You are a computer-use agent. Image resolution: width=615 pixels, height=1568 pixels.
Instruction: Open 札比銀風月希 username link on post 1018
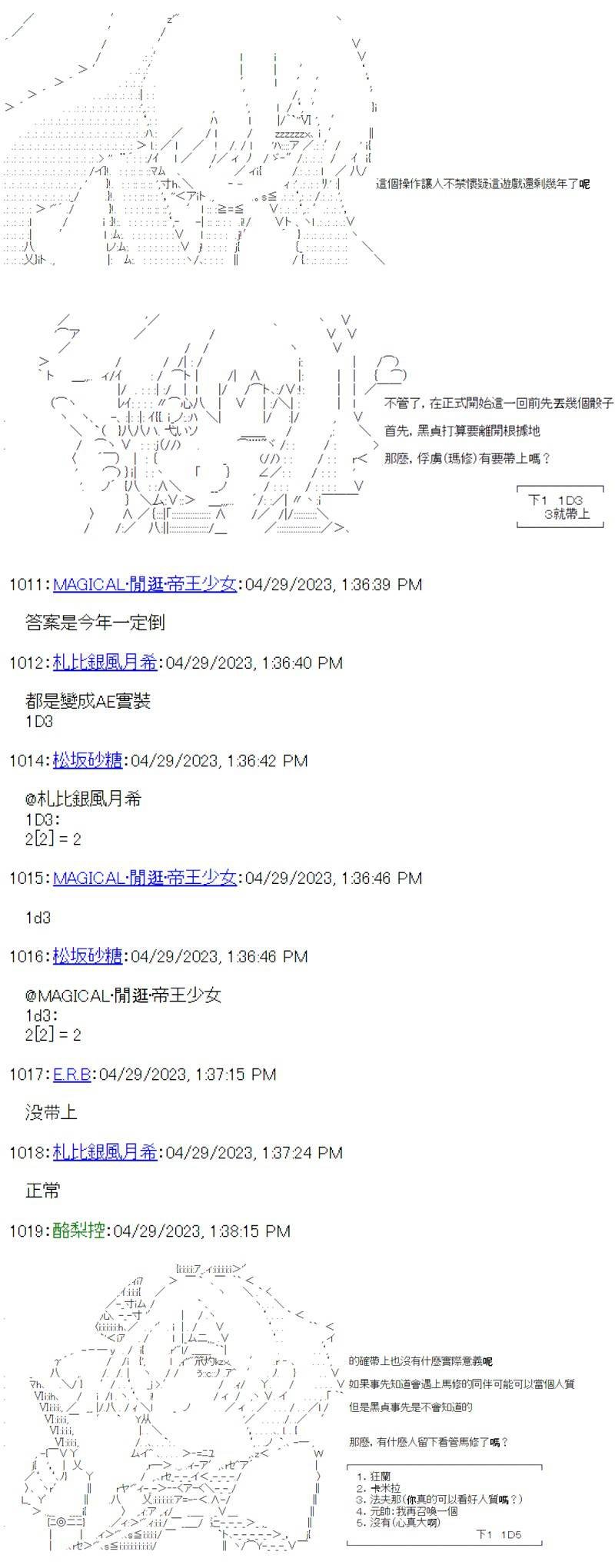[x=105, y=1152]
